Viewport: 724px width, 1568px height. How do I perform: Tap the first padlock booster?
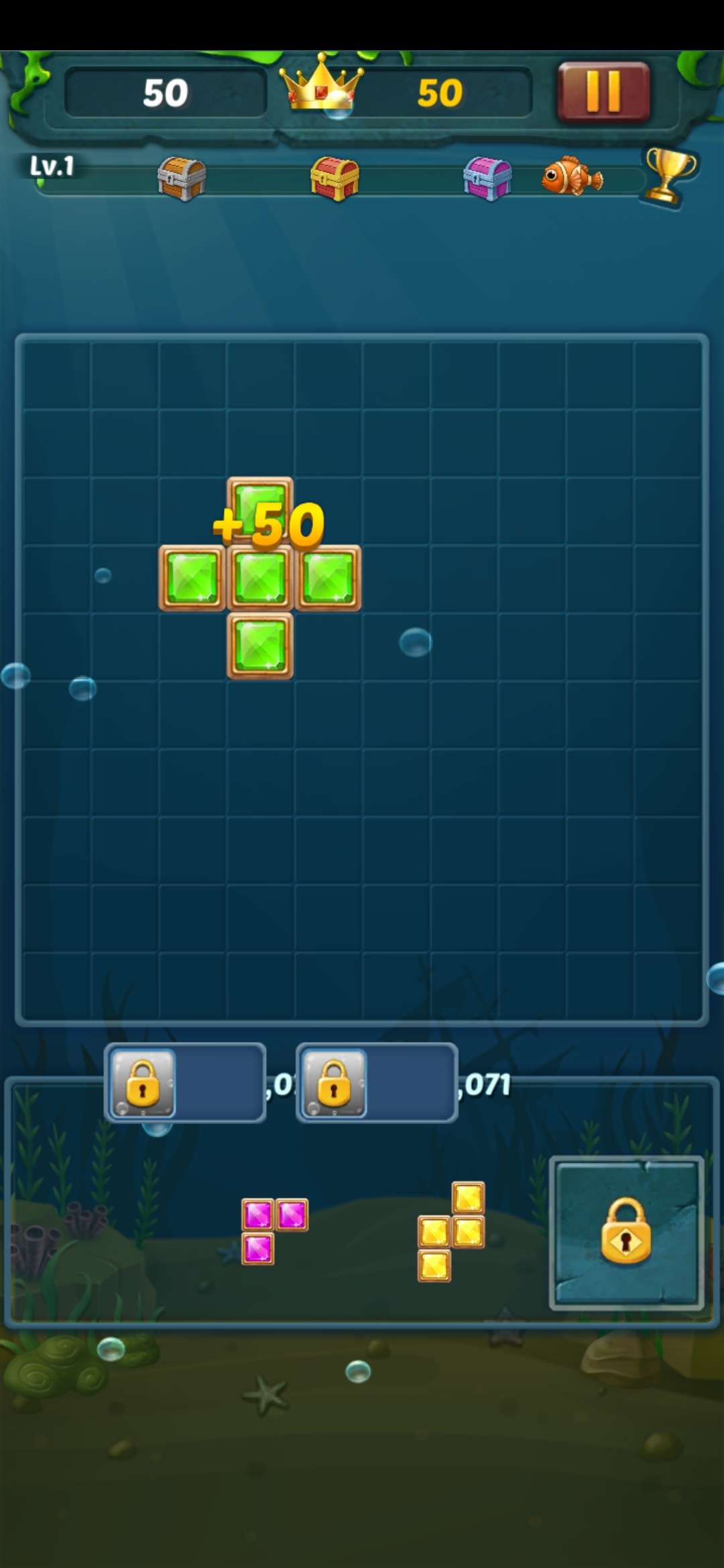[143, 1084]
